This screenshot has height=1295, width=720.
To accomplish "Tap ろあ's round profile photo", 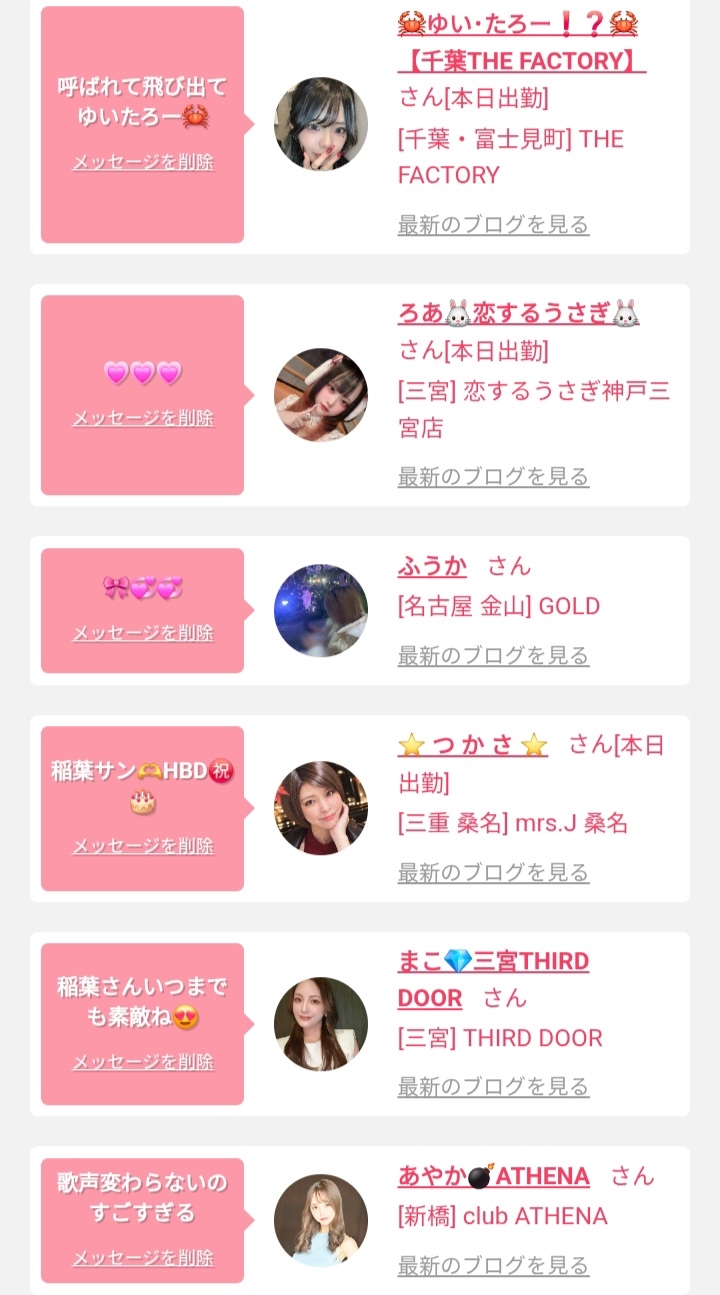I will tap(321, 395).
